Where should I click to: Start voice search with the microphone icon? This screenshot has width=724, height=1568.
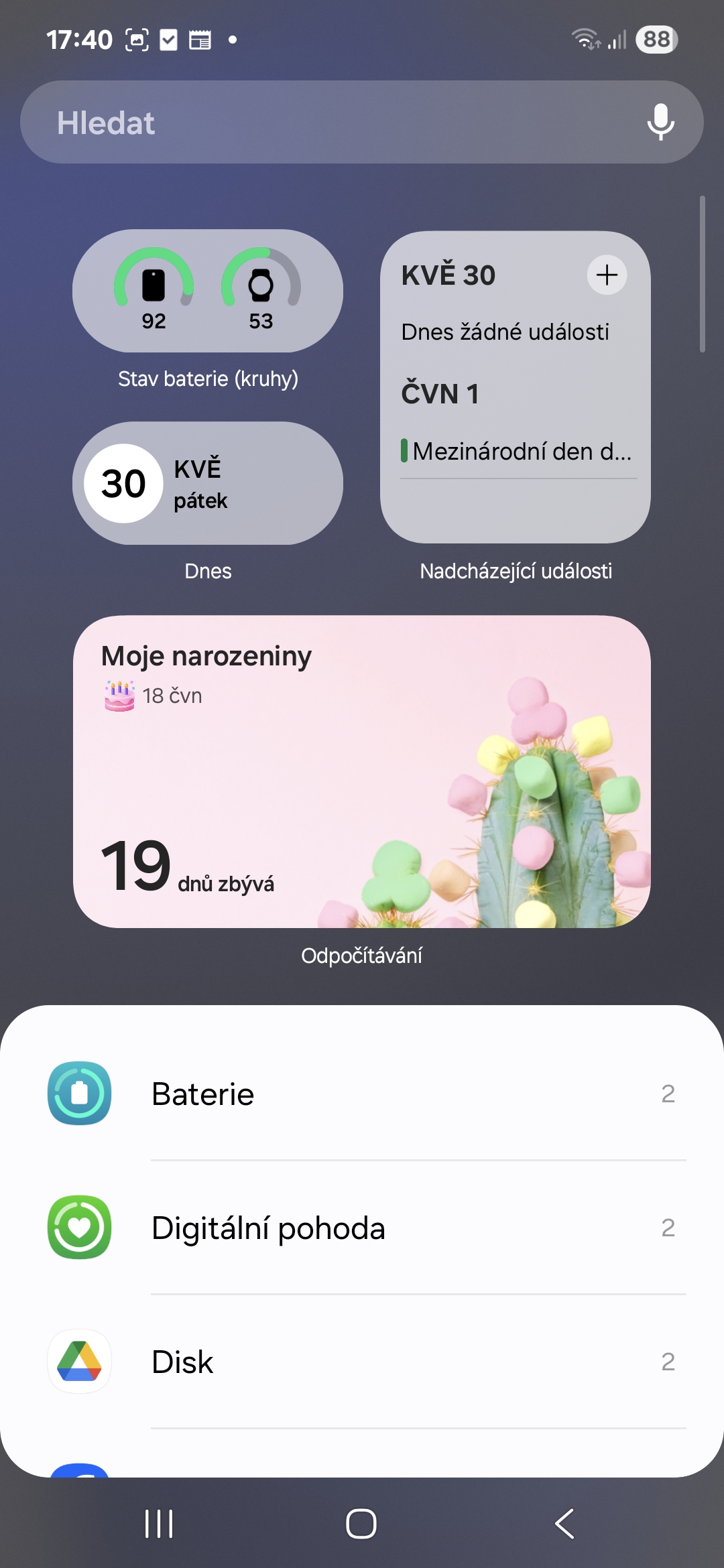(660, 122)
